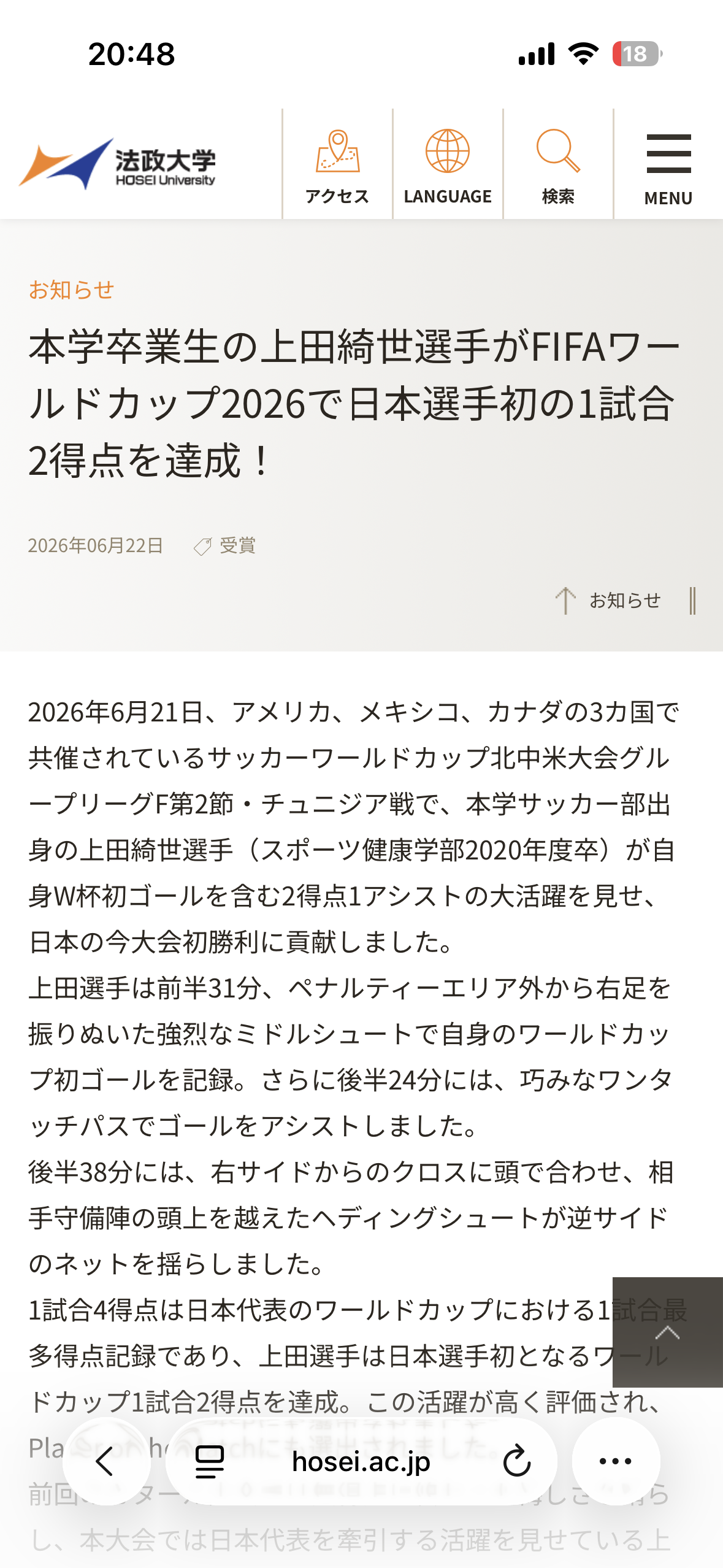Open the LANGUAGE selector
The height and width of the screenshot is (1568, 723).
pos(448,164)
